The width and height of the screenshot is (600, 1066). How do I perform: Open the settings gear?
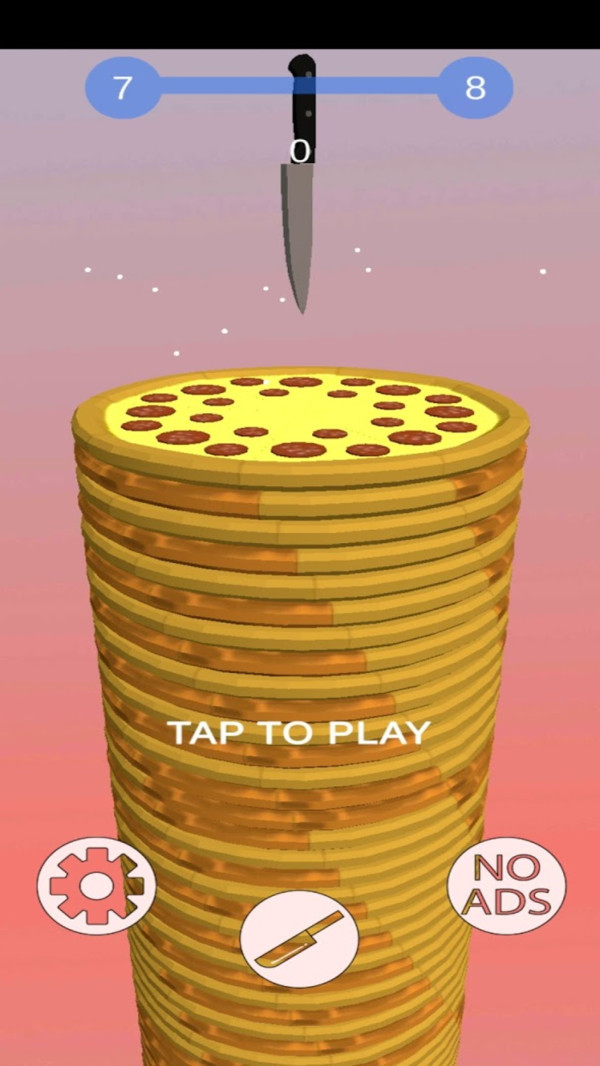pos(96,886)
